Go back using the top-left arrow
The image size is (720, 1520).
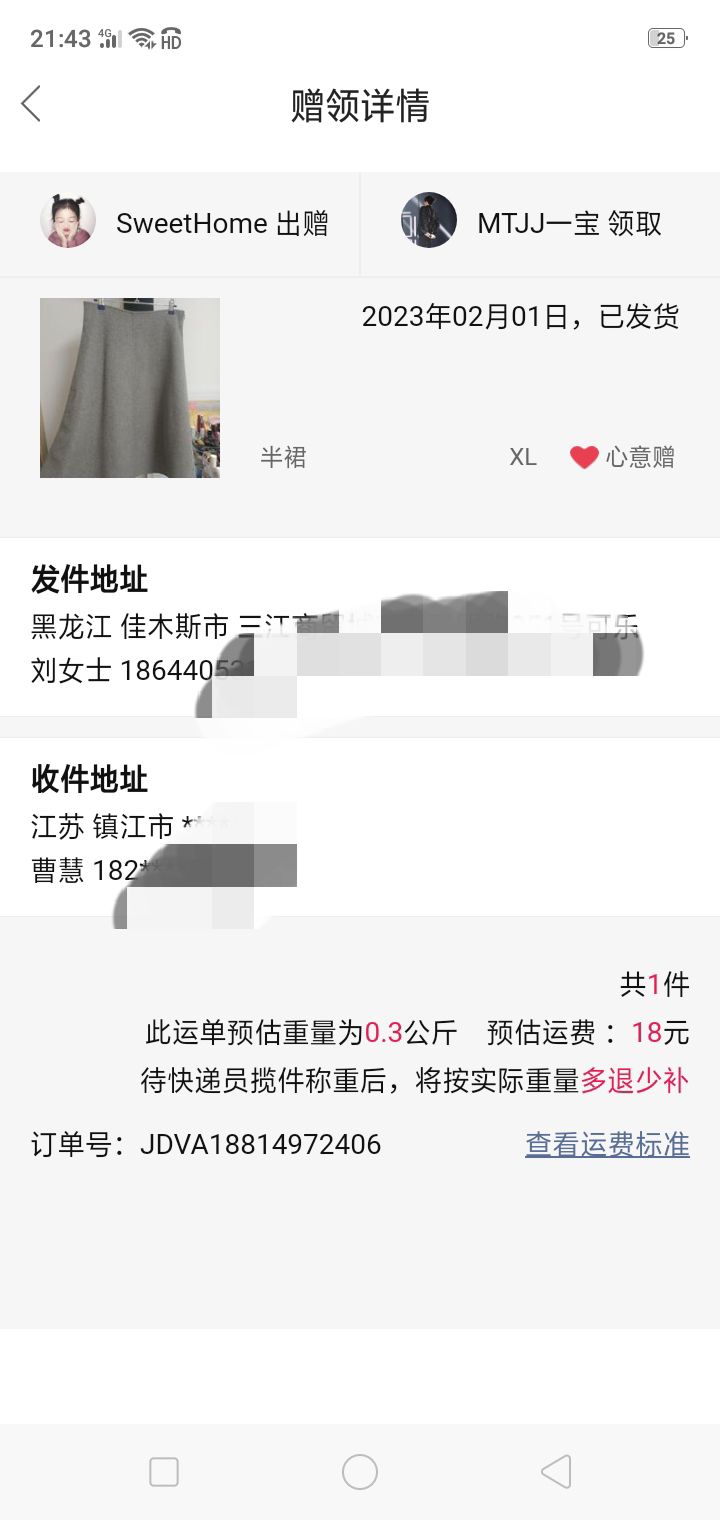(x=31, y=104)
